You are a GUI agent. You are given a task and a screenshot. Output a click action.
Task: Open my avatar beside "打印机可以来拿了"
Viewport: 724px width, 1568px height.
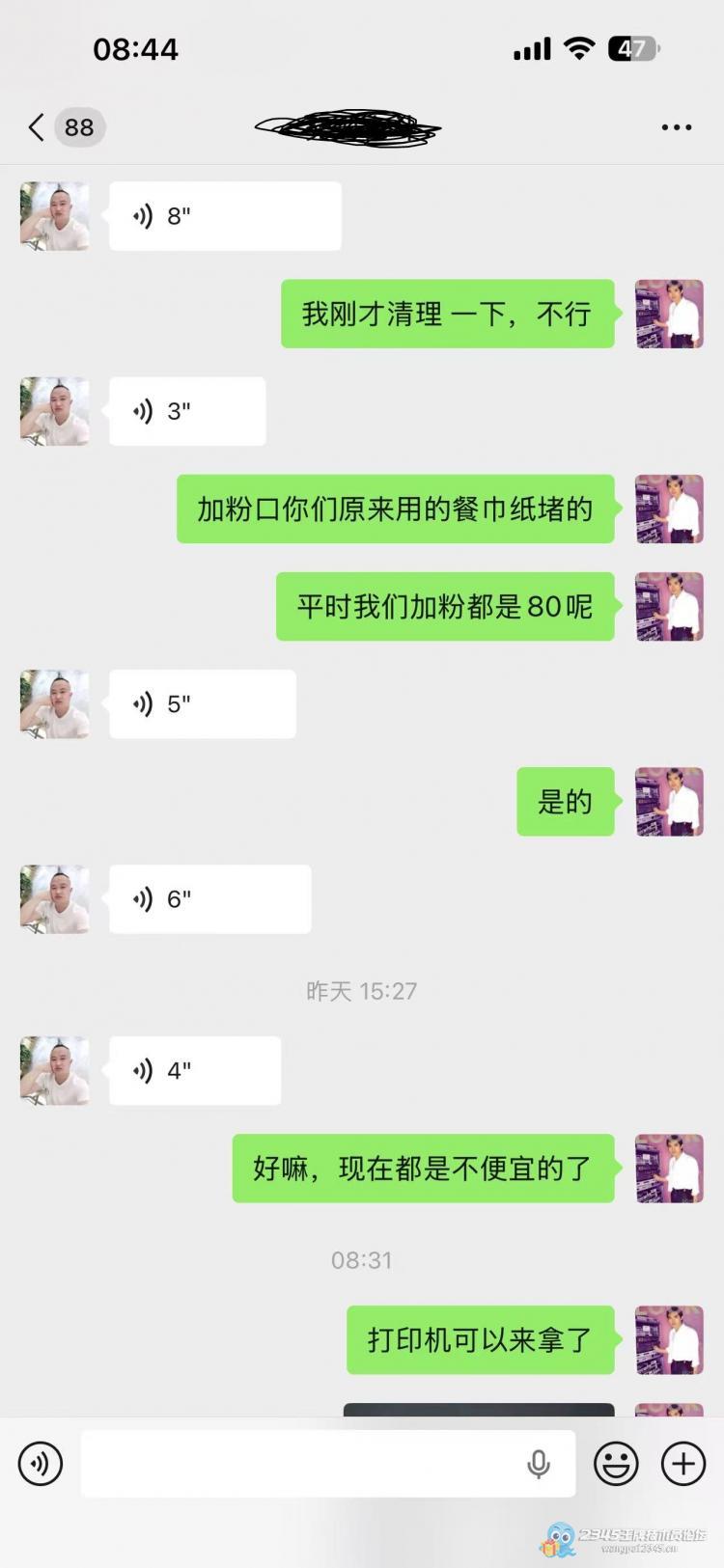pos(669,1340)
